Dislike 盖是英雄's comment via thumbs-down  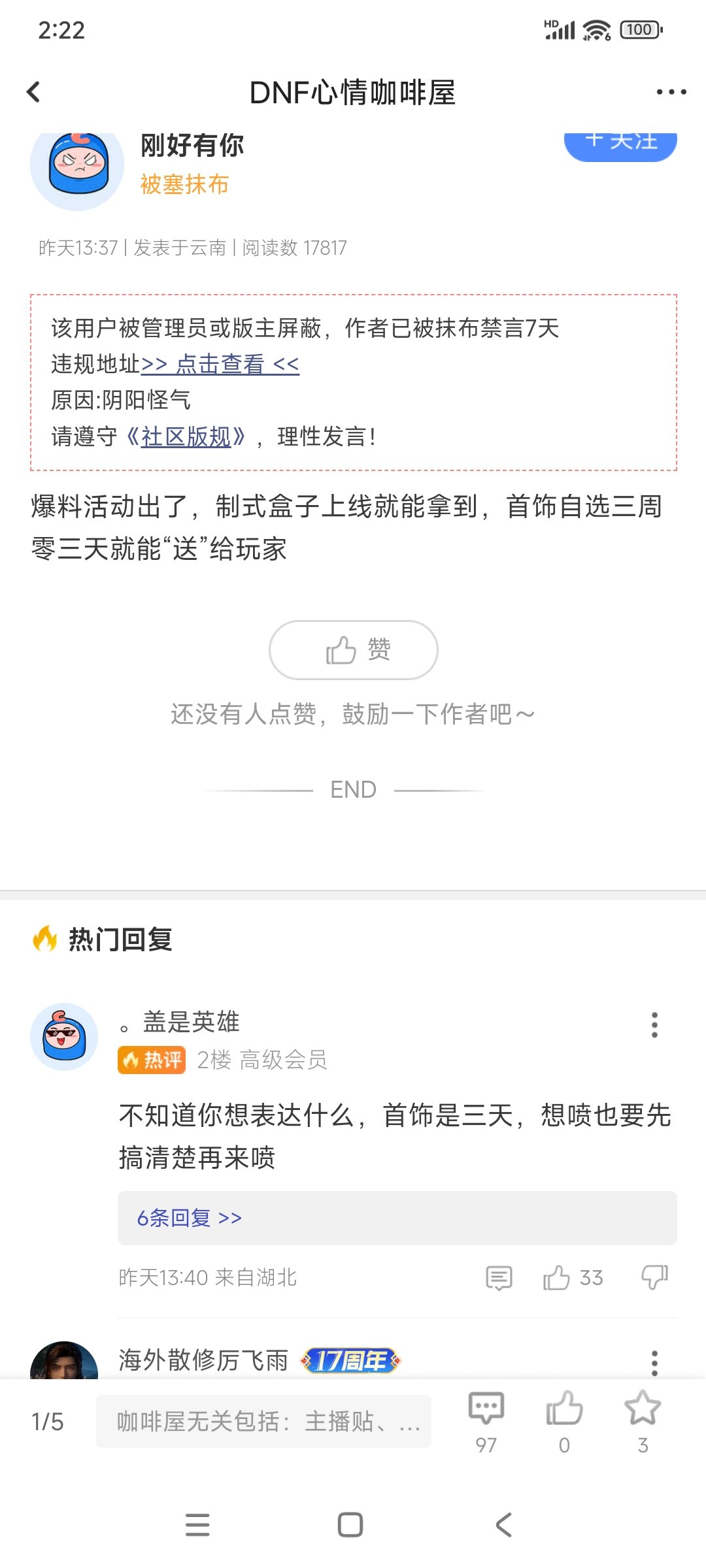coord(654,1277)
